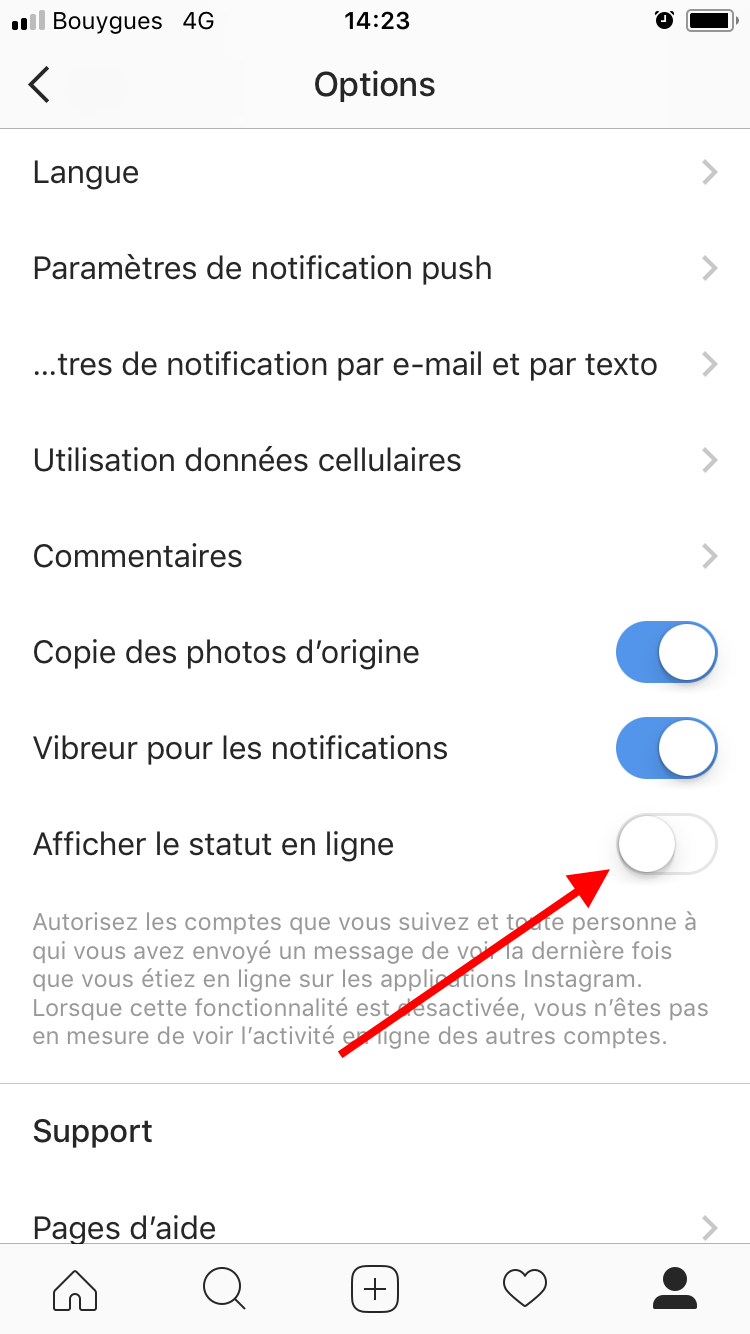Switch to the home feed tab
Screen dimensions: 750x1334
pos(75,1288)
